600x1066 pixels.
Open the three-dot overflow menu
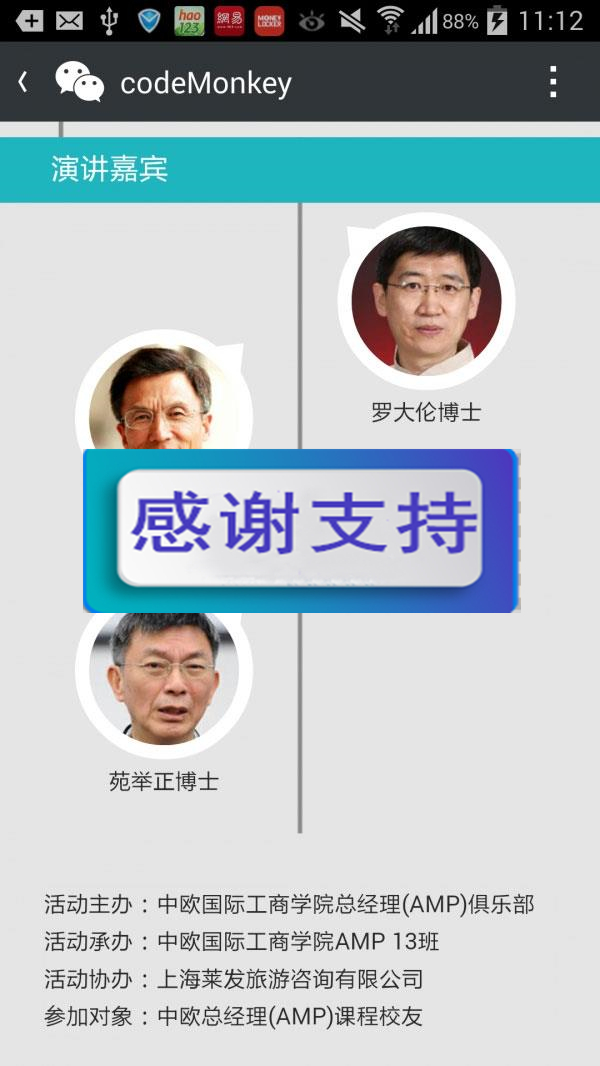553,82
